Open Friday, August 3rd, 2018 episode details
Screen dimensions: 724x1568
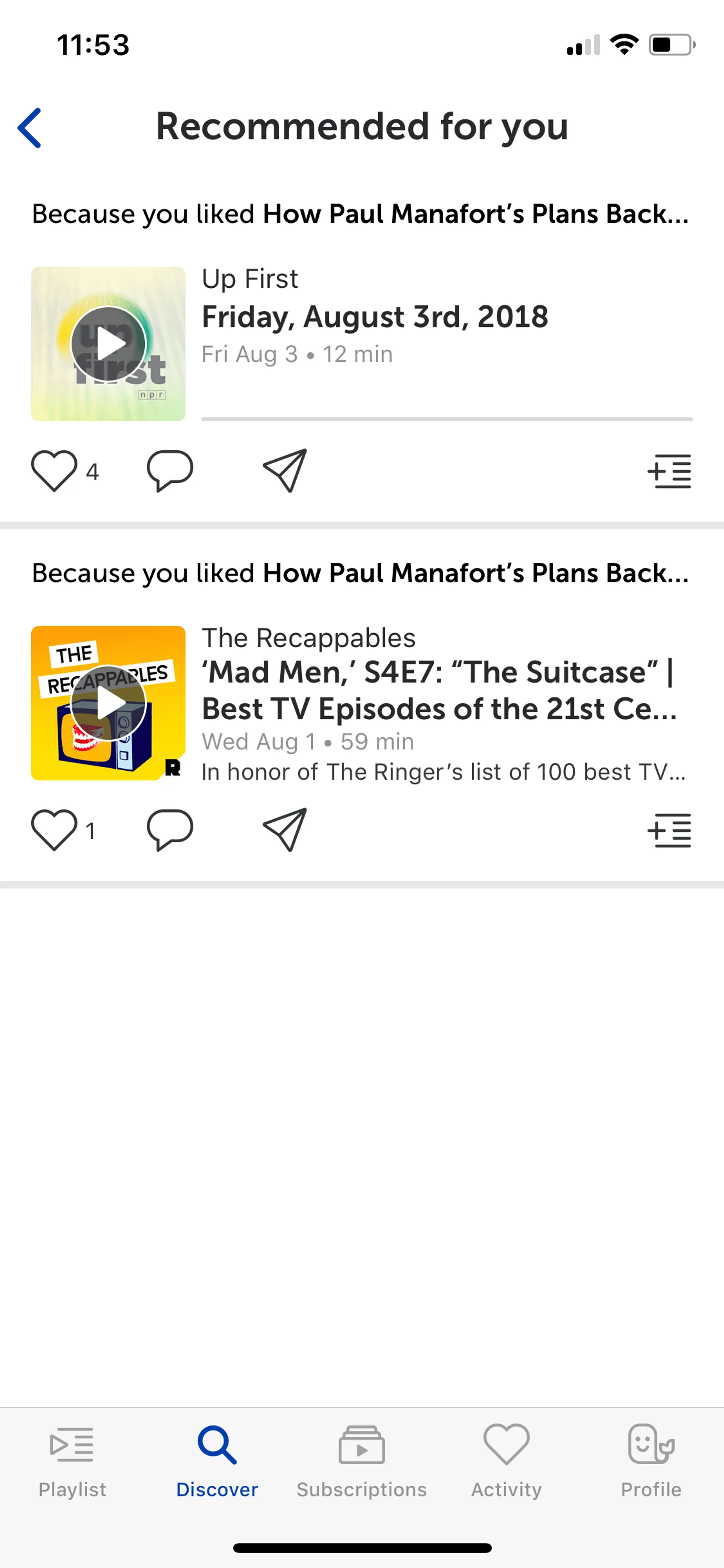pyautogui.click(x=375, y=317)
